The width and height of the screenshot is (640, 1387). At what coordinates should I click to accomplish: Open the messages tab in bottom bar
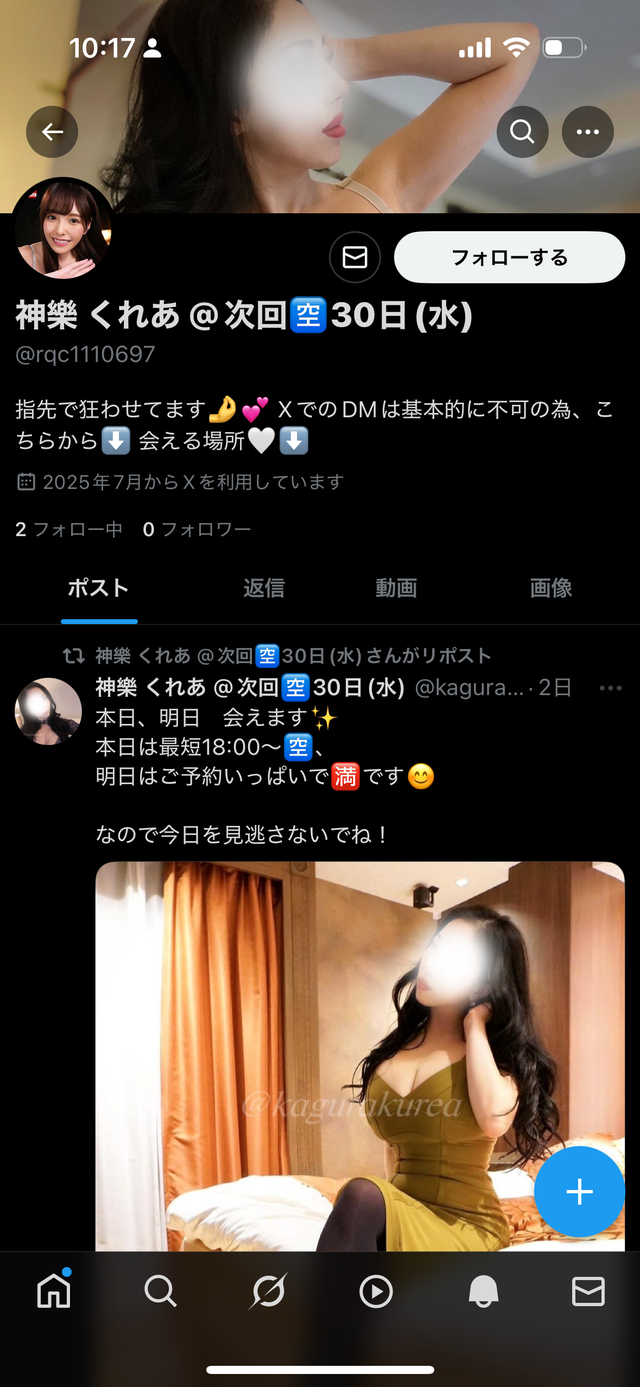coord(588,1291)
